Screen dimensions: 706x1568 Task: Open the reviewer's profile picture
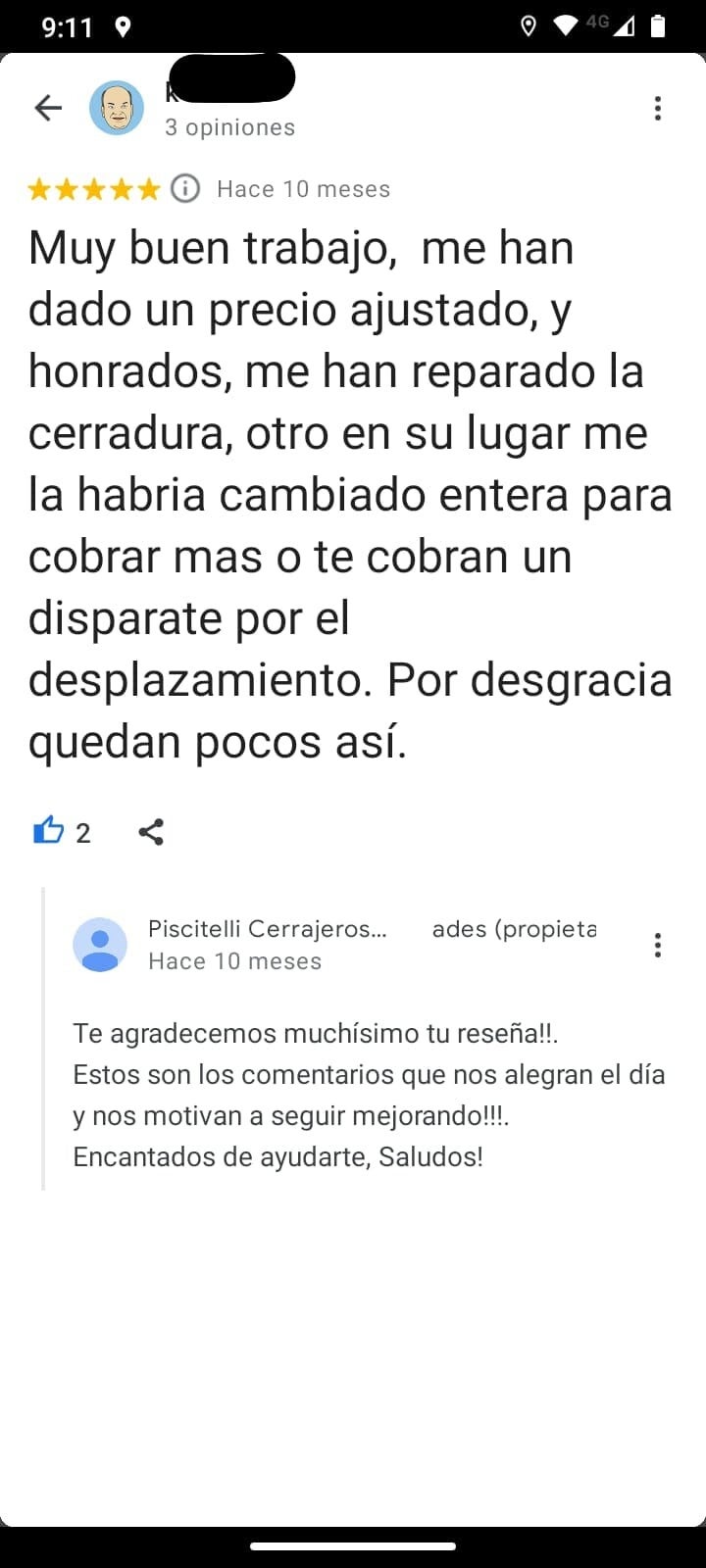[x=117, y=108]
